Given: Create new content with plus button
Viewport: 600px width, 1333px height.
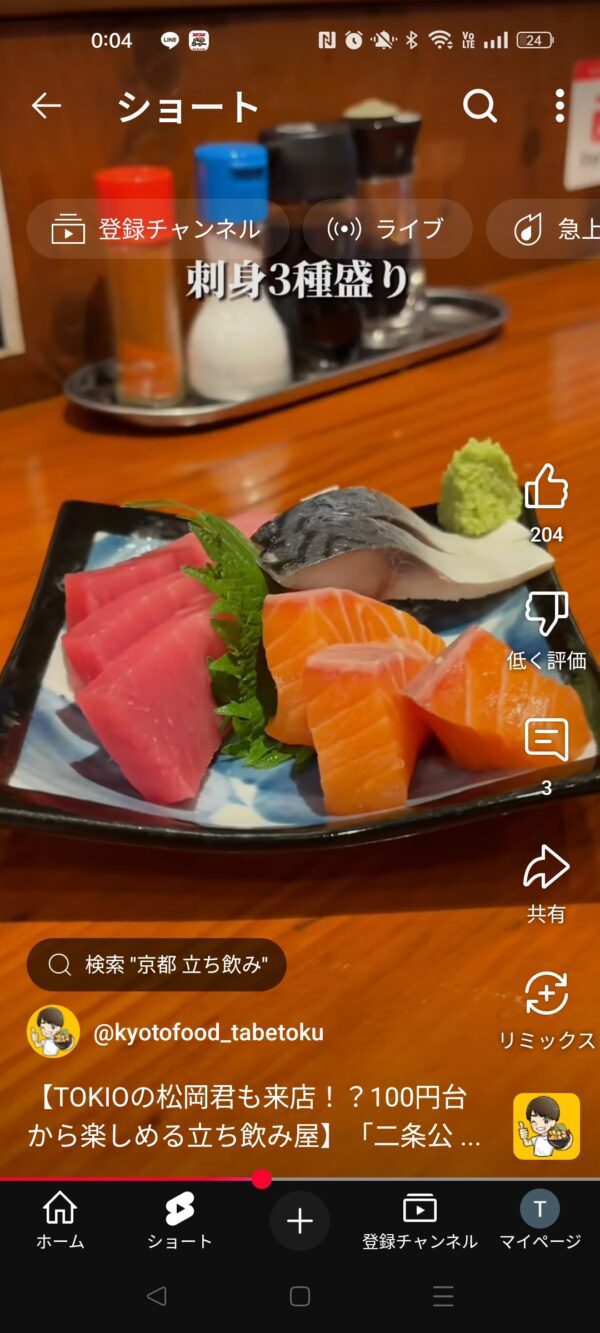Looking at the screenshot, I should [300, 1221].
